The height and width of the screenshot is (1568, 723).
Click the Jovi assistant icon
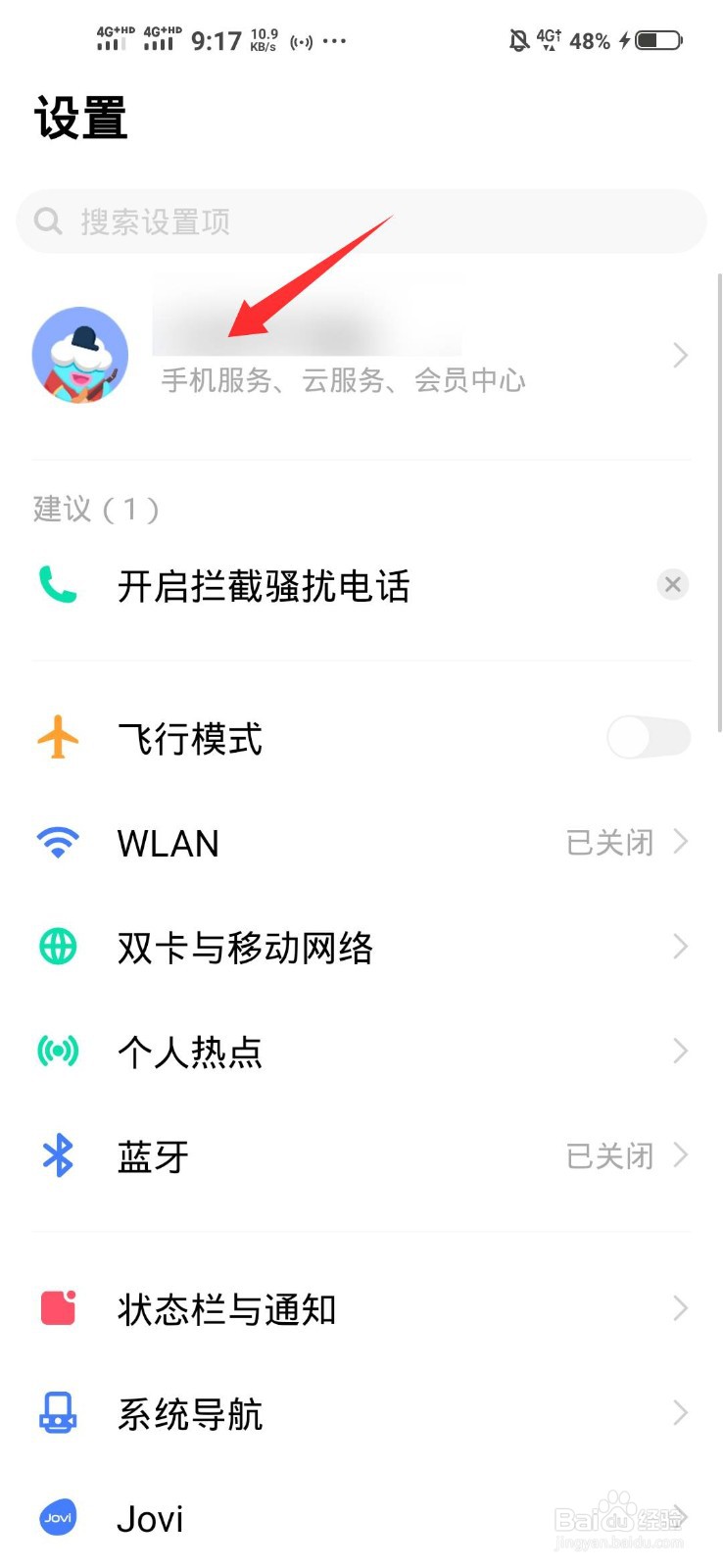[57, 1518]
